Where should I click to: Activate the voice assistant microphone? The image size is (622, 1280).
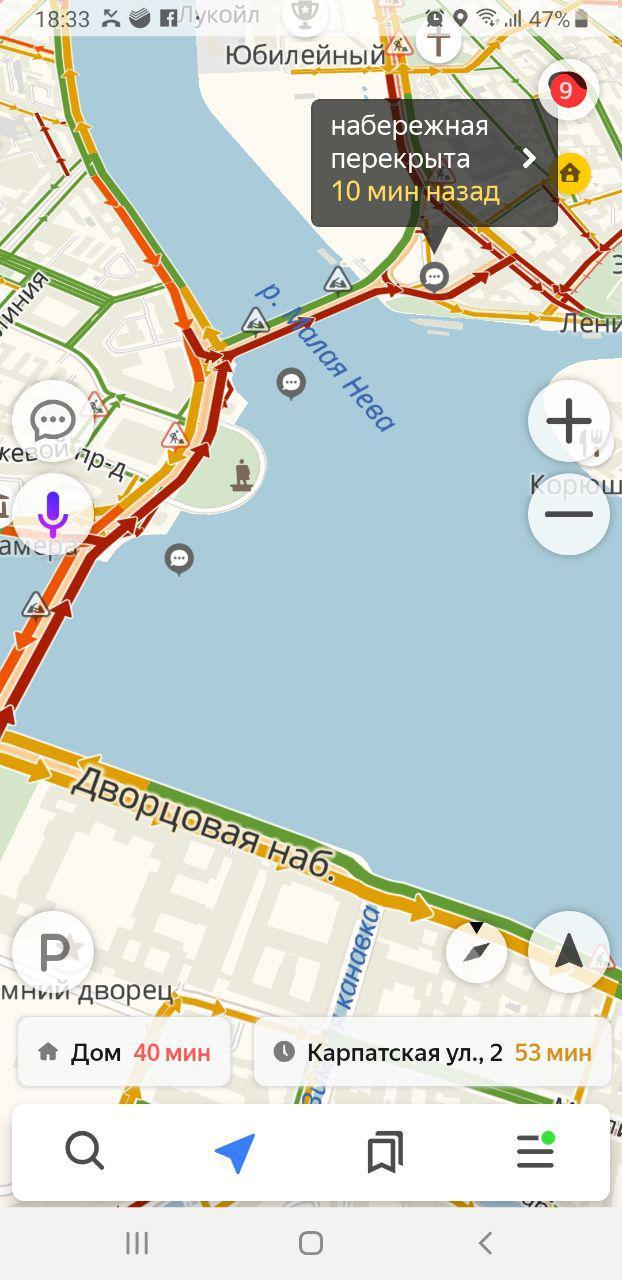click(53, 513)
